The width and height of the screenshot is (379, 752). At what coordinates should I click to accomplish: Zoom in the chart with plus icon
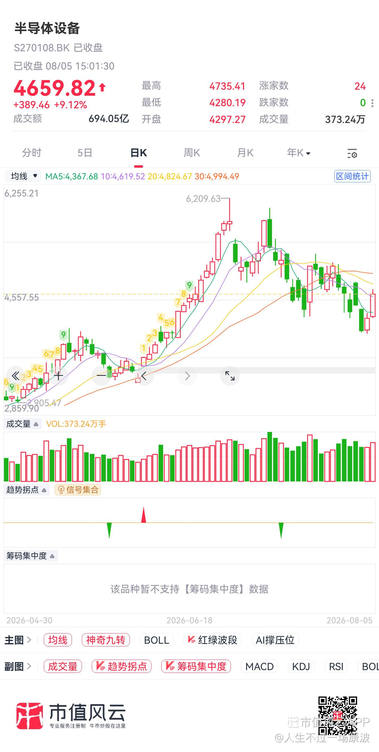58,376
